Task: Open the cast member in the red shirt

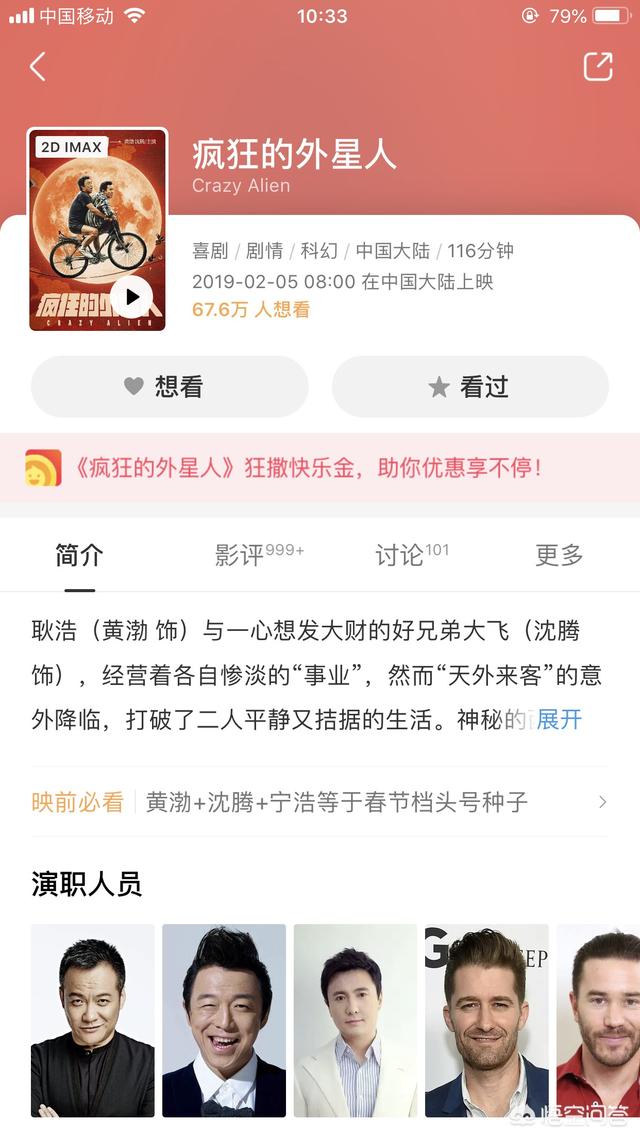Action: tap(598, 1020)
